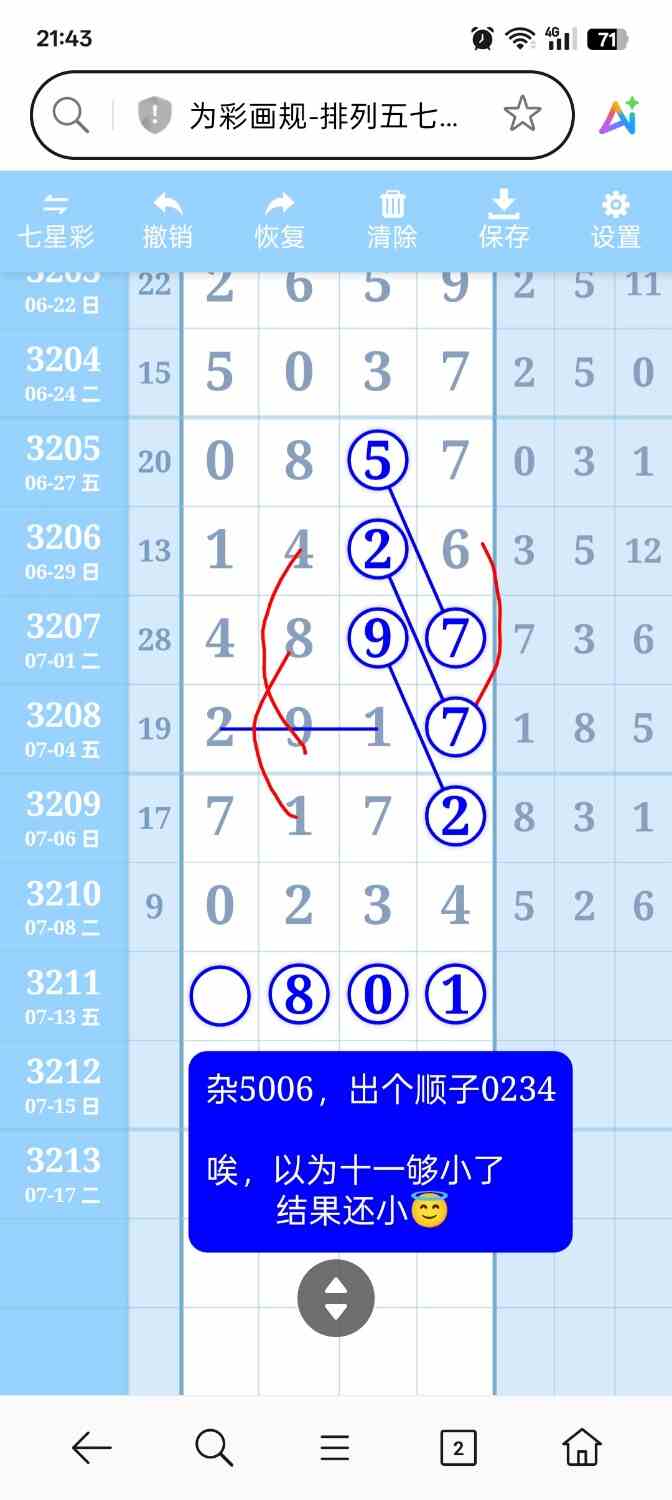The height and width of the screenshot is (1500, 672).
Task: Redo with the 恢复 button
Action: (279, 221)
